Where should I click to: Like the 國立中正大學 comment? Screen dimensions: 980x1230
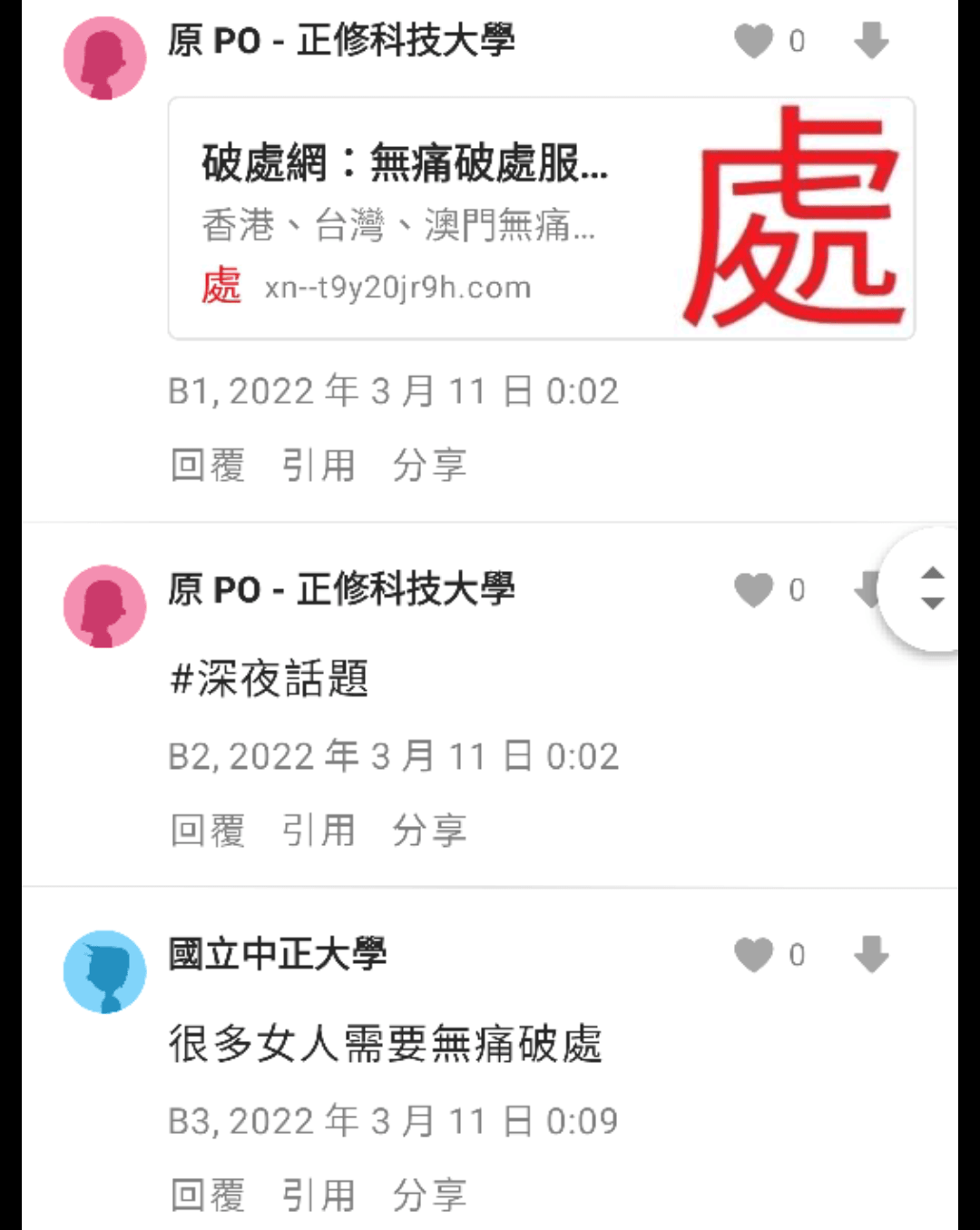coord(753,955)
